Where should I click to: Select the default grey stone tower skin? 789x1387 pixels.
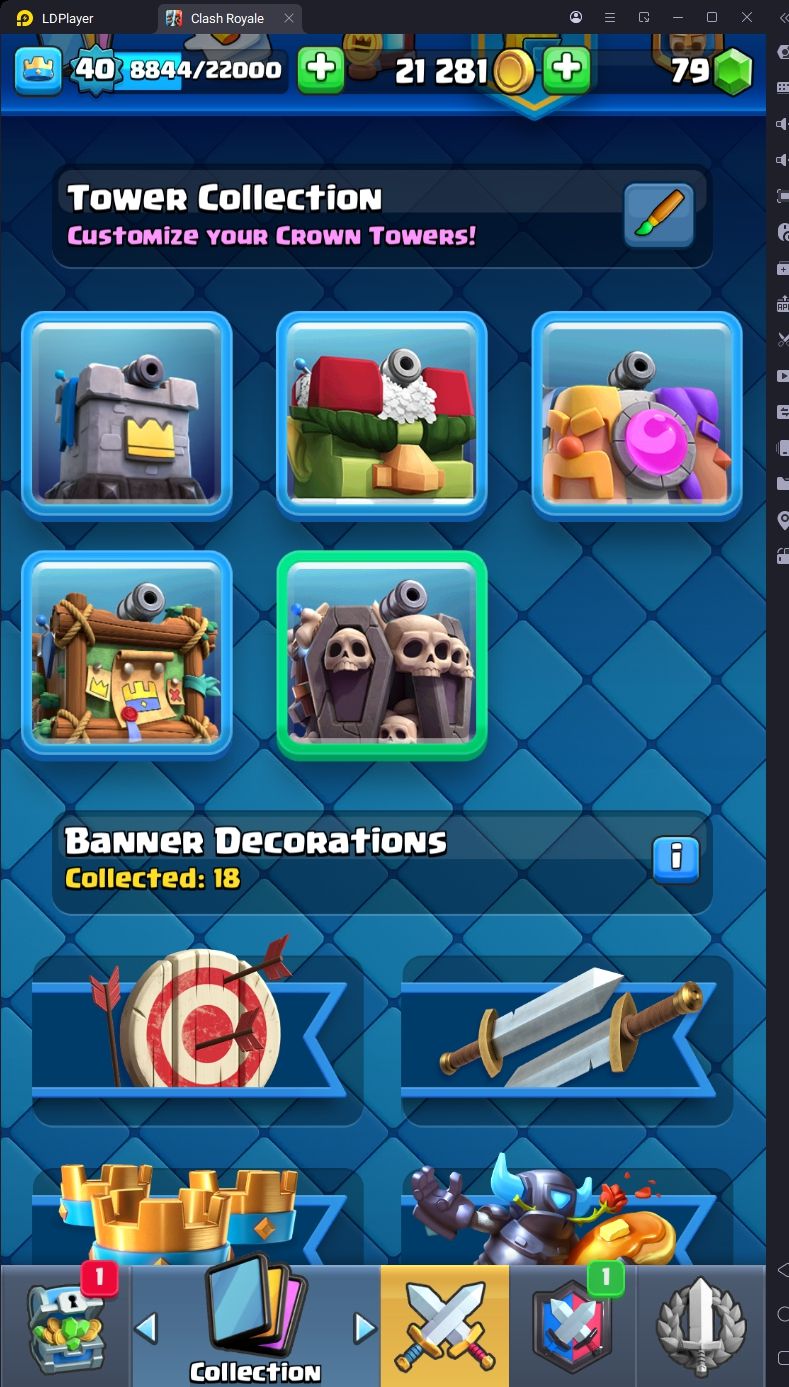tap(127, 415)
